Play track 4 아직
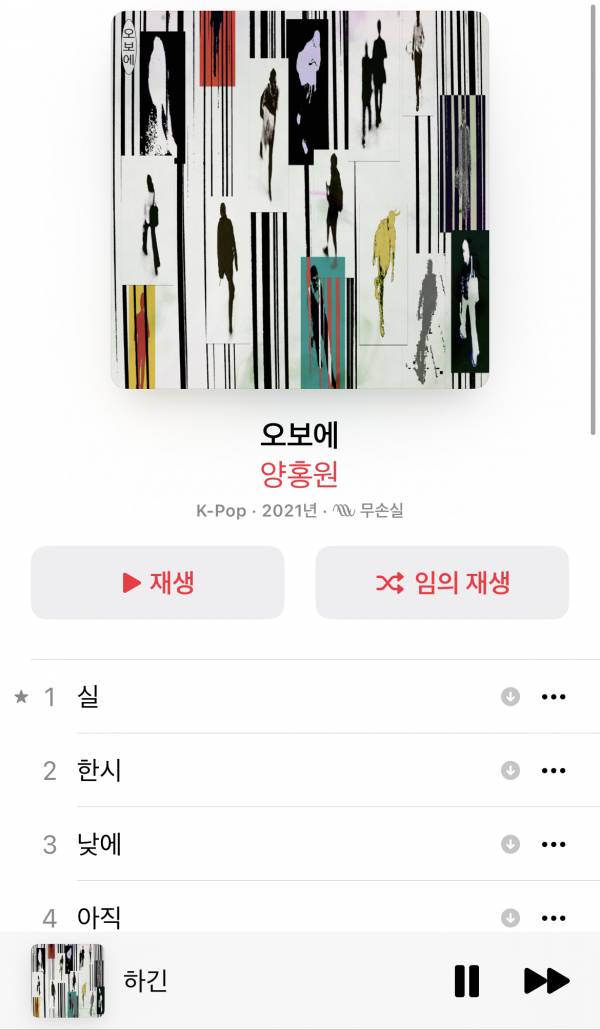The width and height of the screenshot is (600, 1030). click(x=99, y=916)
